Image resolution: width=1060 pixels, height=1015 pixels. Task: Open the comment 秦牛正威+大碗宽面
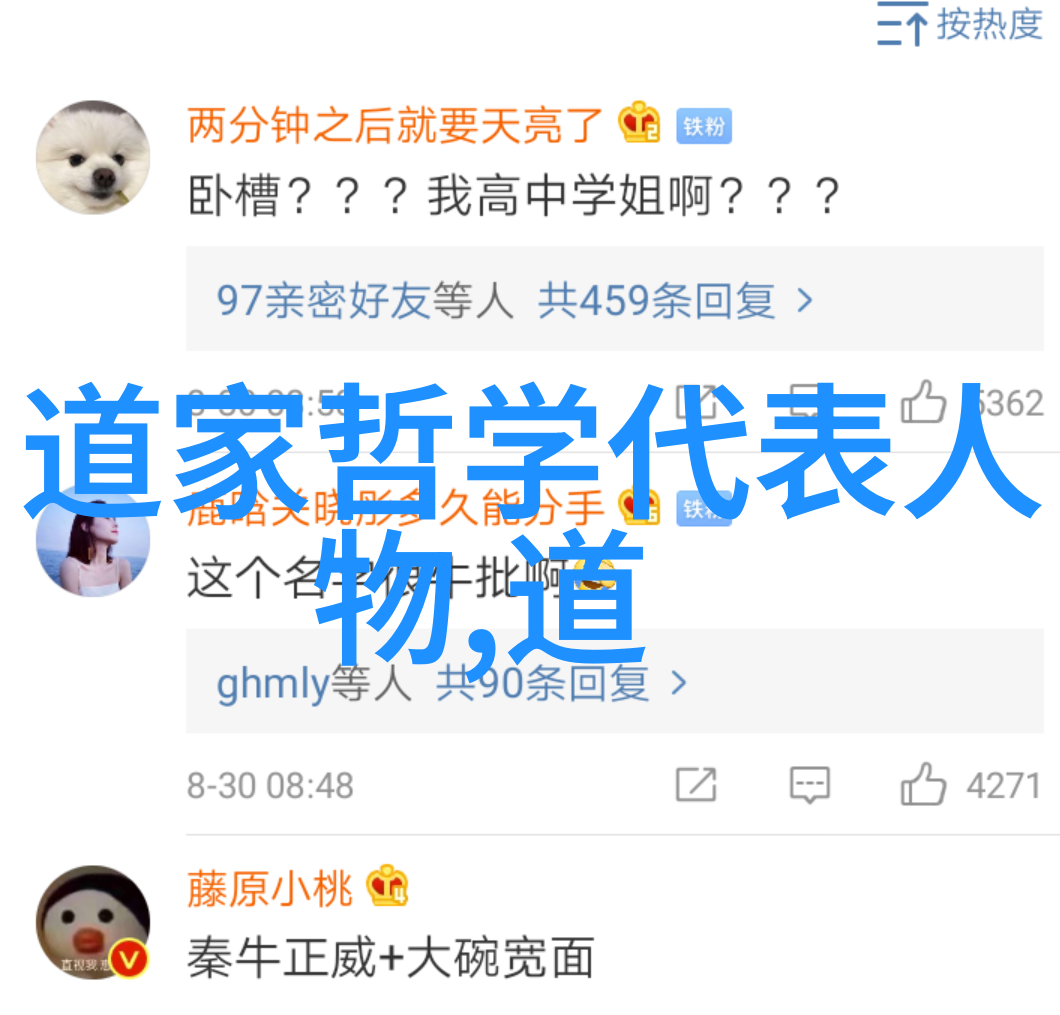point(390,958)
